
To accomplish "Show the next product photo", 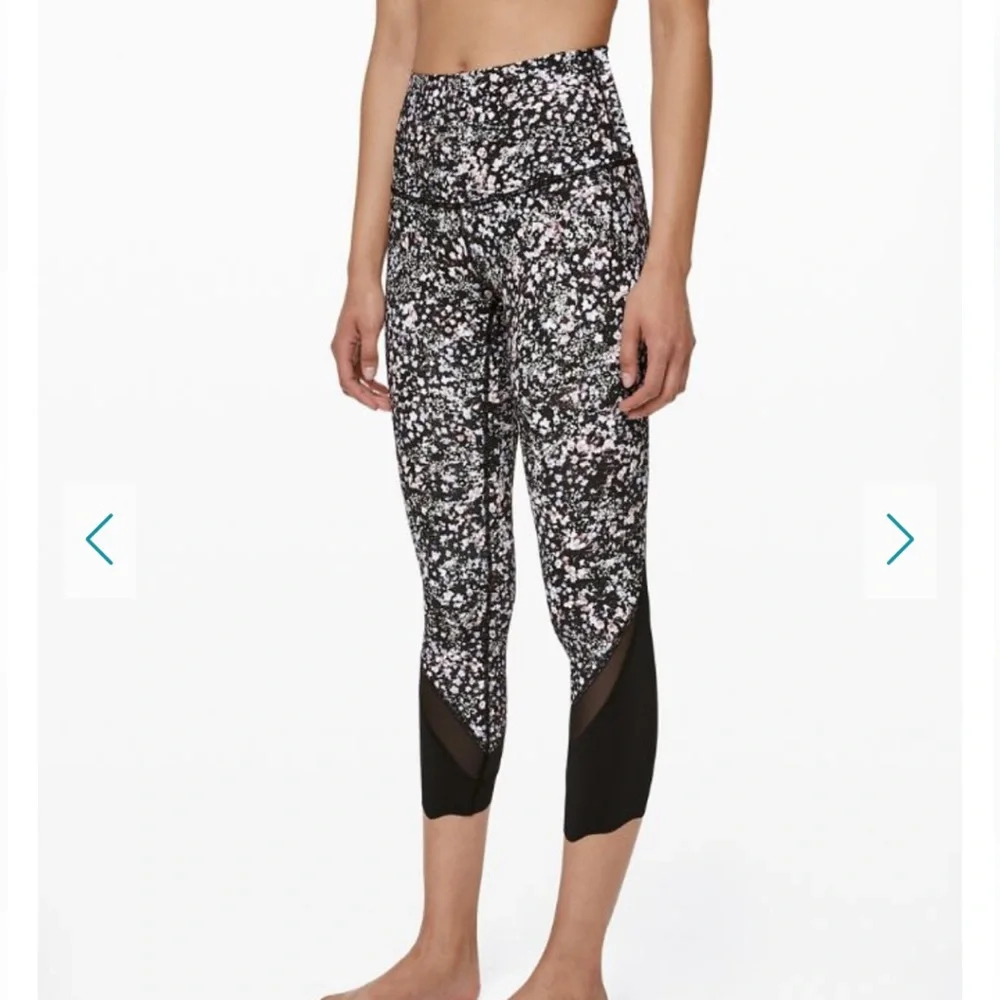I will (899, 540).
